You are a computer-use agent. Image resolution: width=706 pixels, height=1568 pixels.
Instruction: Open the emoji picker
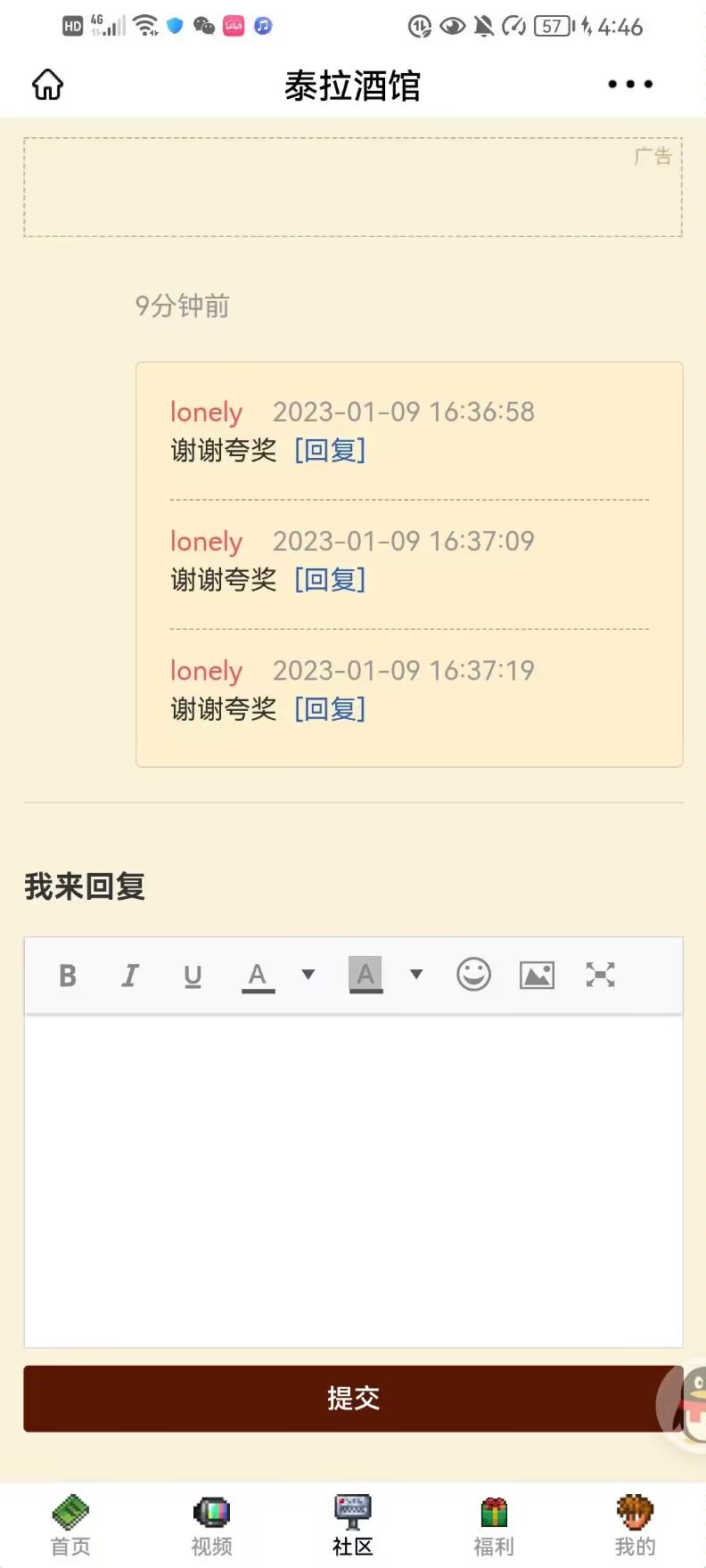pyautogui.click(x=474, y=975)
